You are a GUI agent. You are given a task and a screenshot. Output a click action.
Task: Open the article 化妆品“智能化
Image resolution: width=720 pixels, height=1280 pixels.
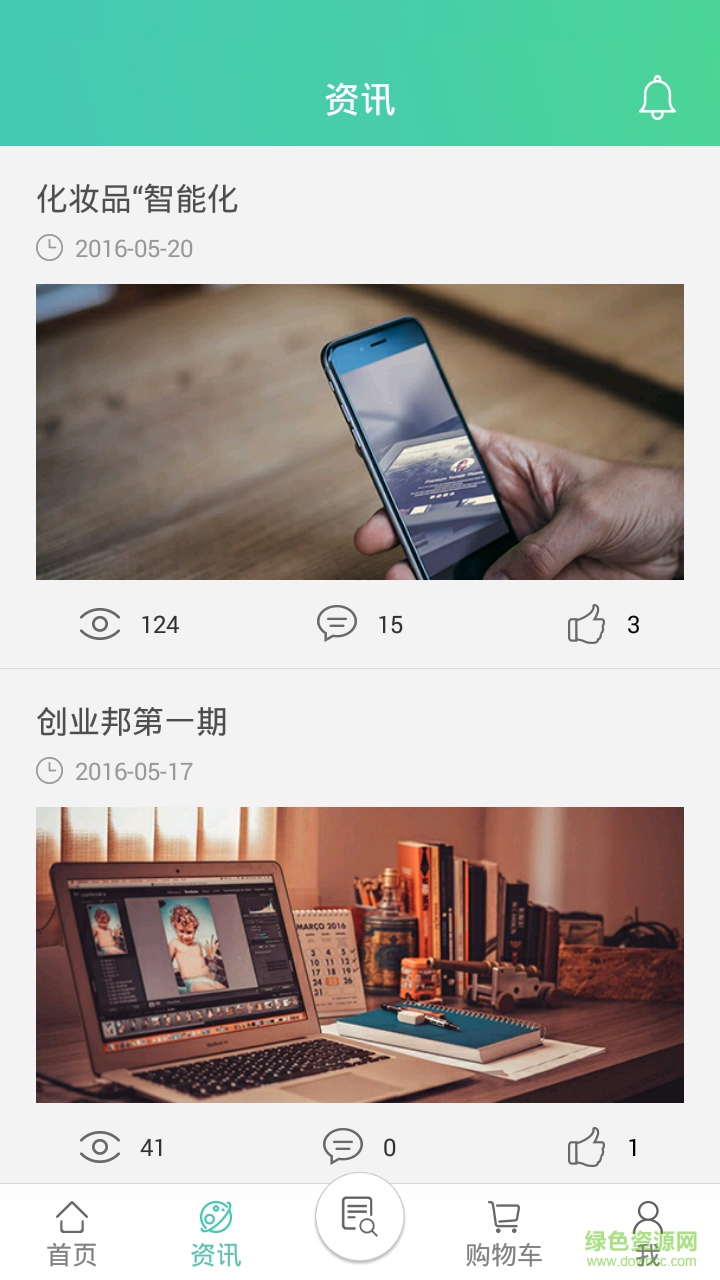(138, 199)
